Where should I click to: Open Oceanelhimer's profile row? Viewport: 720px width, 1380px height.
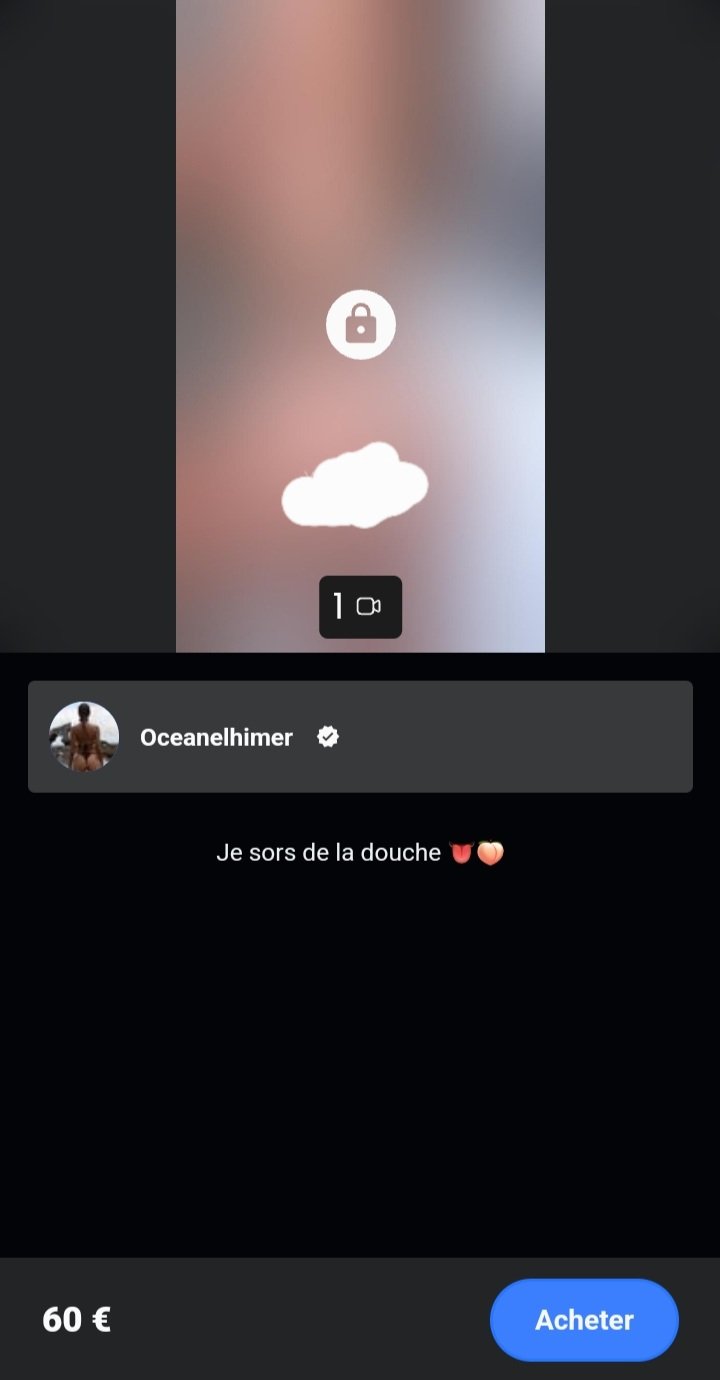pos(360,737)
